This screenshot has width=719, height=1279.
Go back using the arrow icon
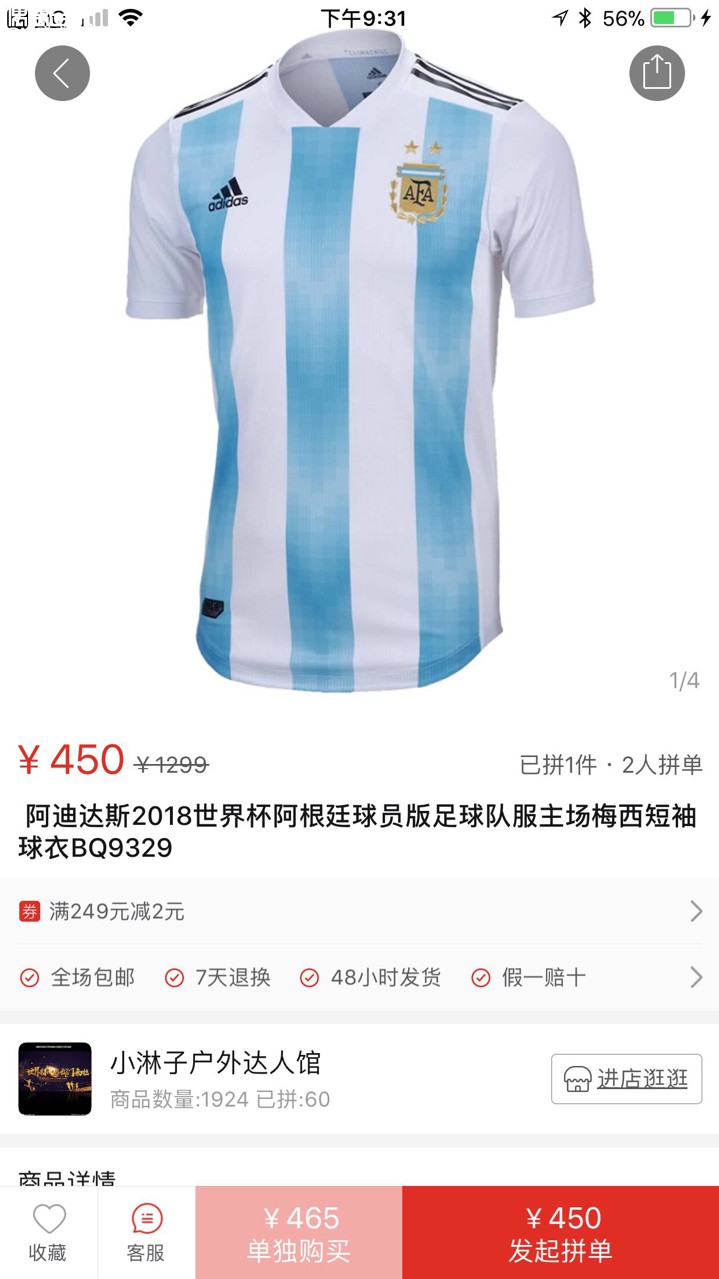tap(62, 73)
